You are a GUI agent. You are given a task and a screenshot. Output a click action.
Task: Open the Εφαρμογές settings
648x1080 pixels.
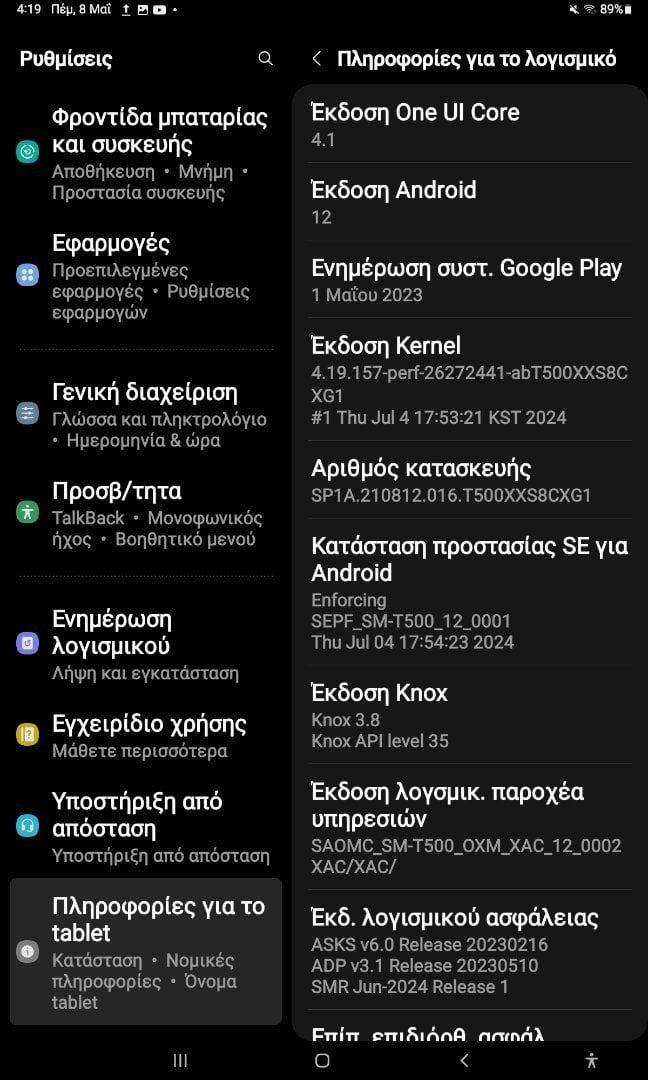click(x=146, y=276)
